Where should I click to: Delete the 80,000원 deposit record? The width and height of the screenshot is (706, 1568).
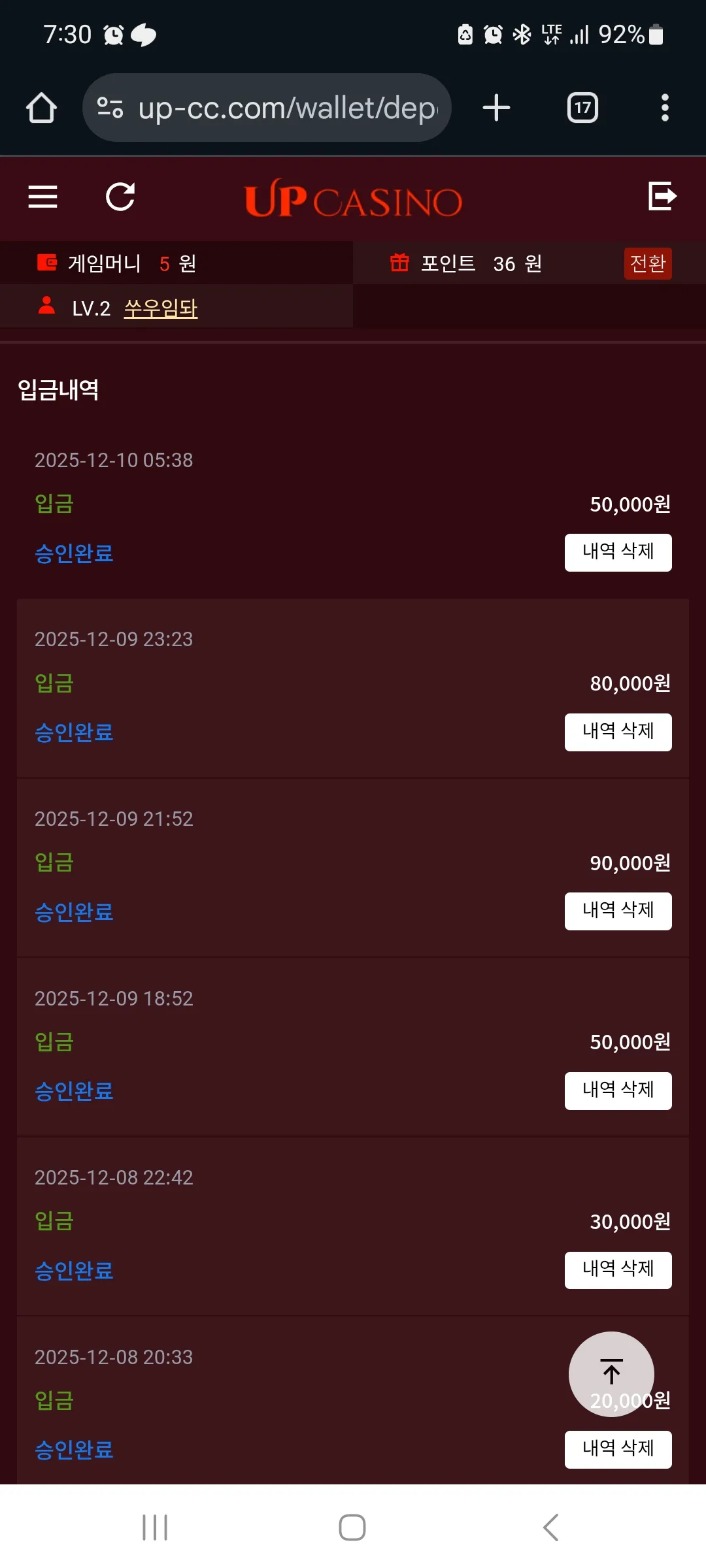click(618, 732)
